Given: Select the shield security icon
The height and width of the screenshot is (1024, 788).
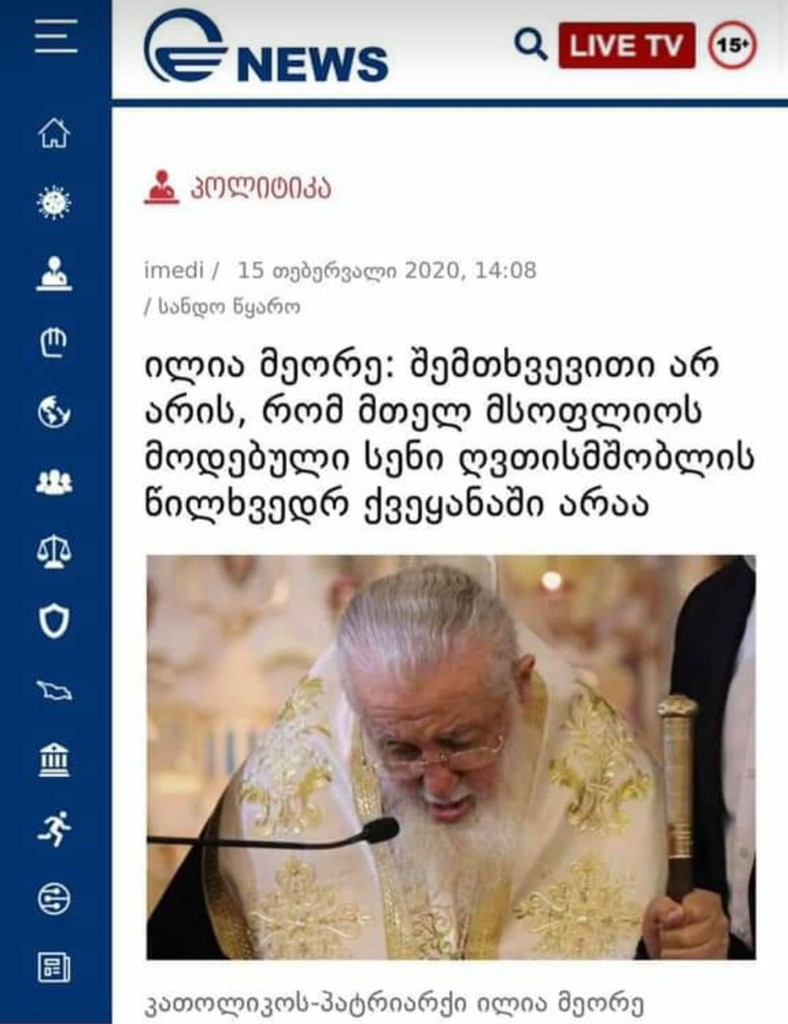Looking at the screenshot, I should [55, 619].
